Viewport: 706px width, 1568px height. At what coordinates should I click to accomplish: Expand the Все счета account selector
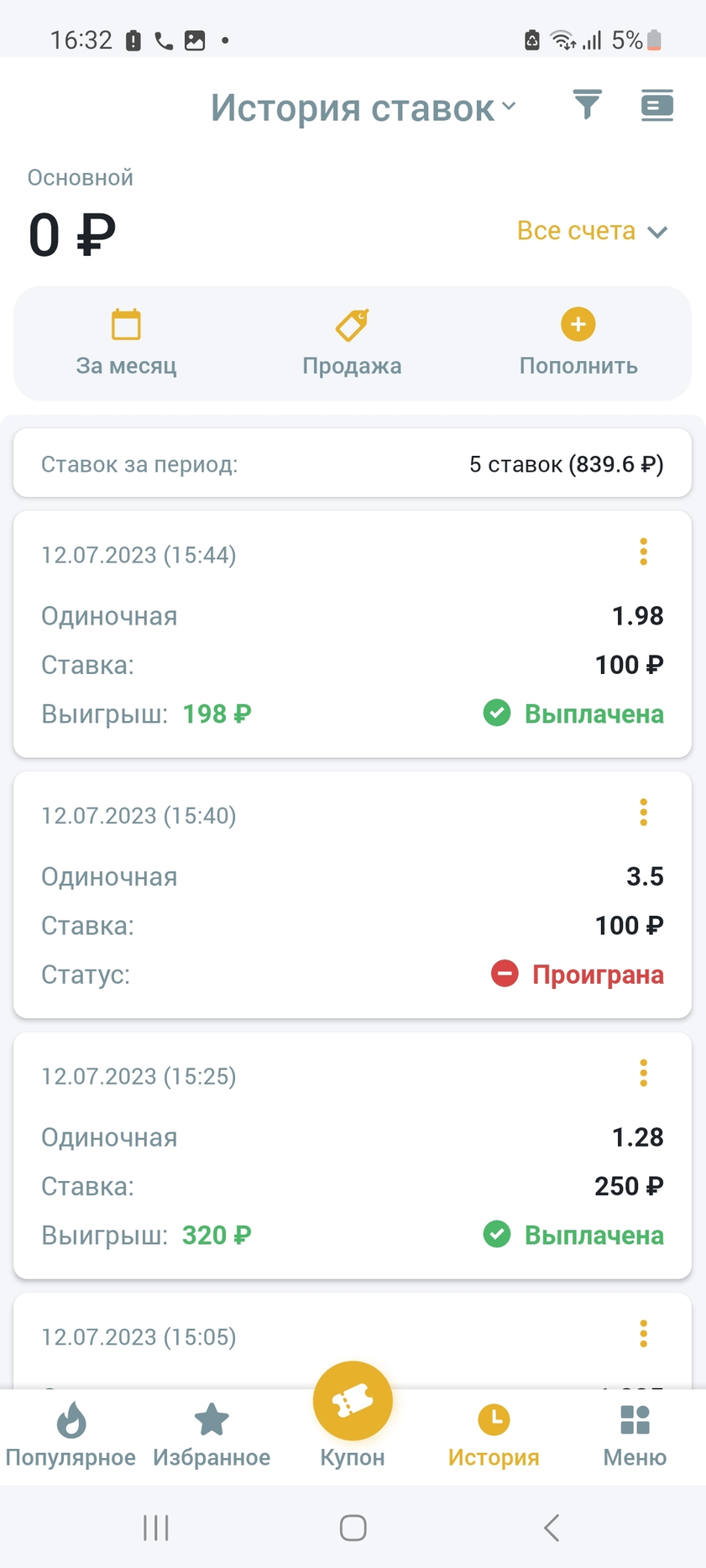(x=592, y=231)
